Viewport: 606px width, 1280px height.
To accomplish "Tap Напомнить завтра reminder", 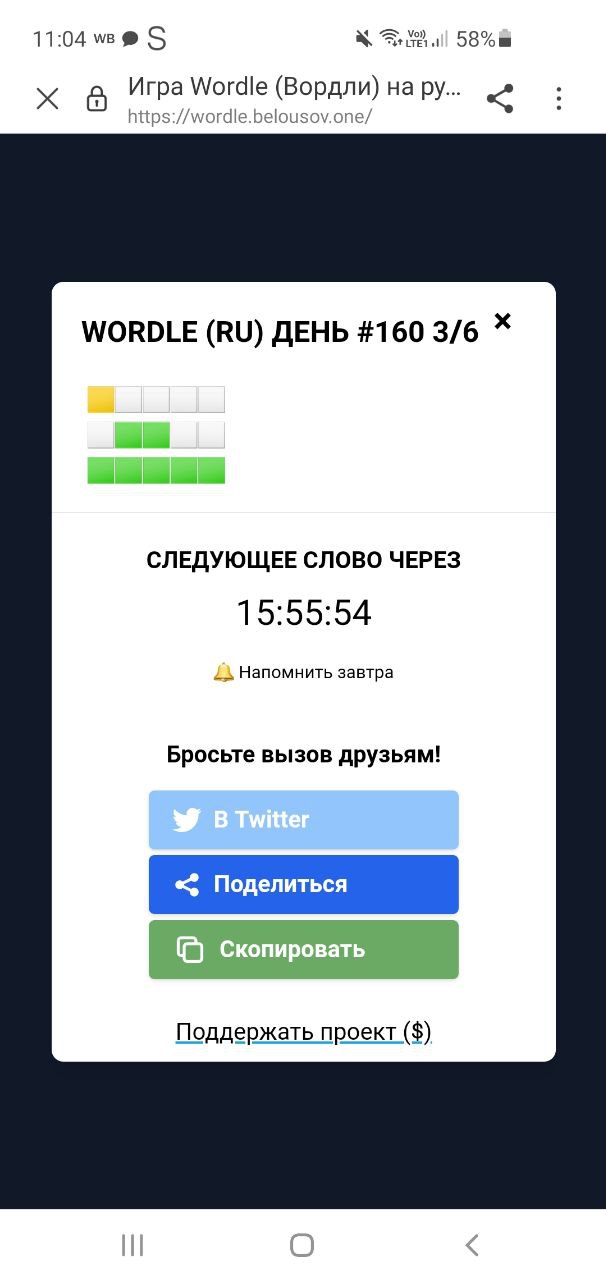I will pyautogui.click(x=304, y=672).
